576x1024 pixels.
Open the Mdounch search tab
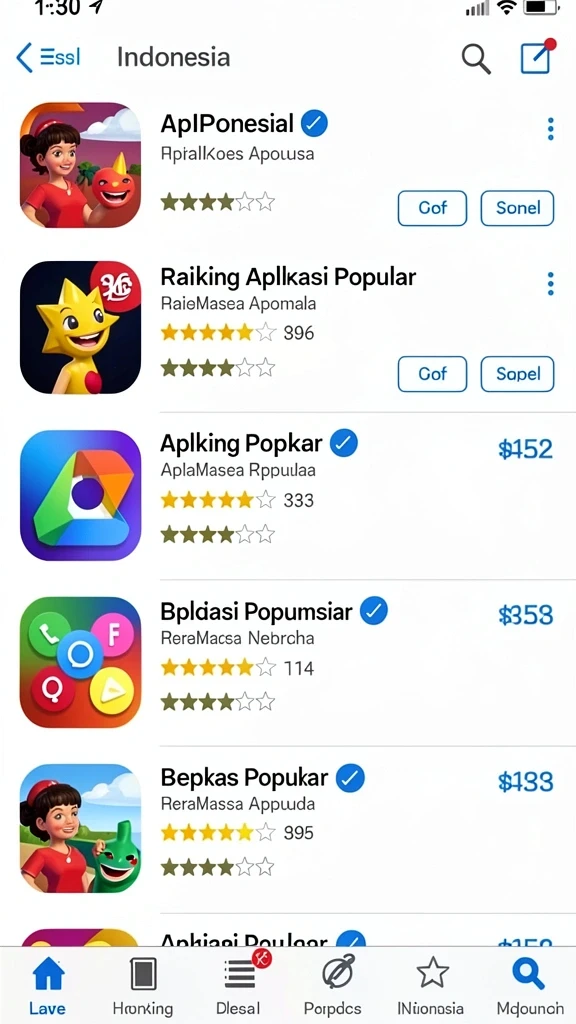point(530,986)
